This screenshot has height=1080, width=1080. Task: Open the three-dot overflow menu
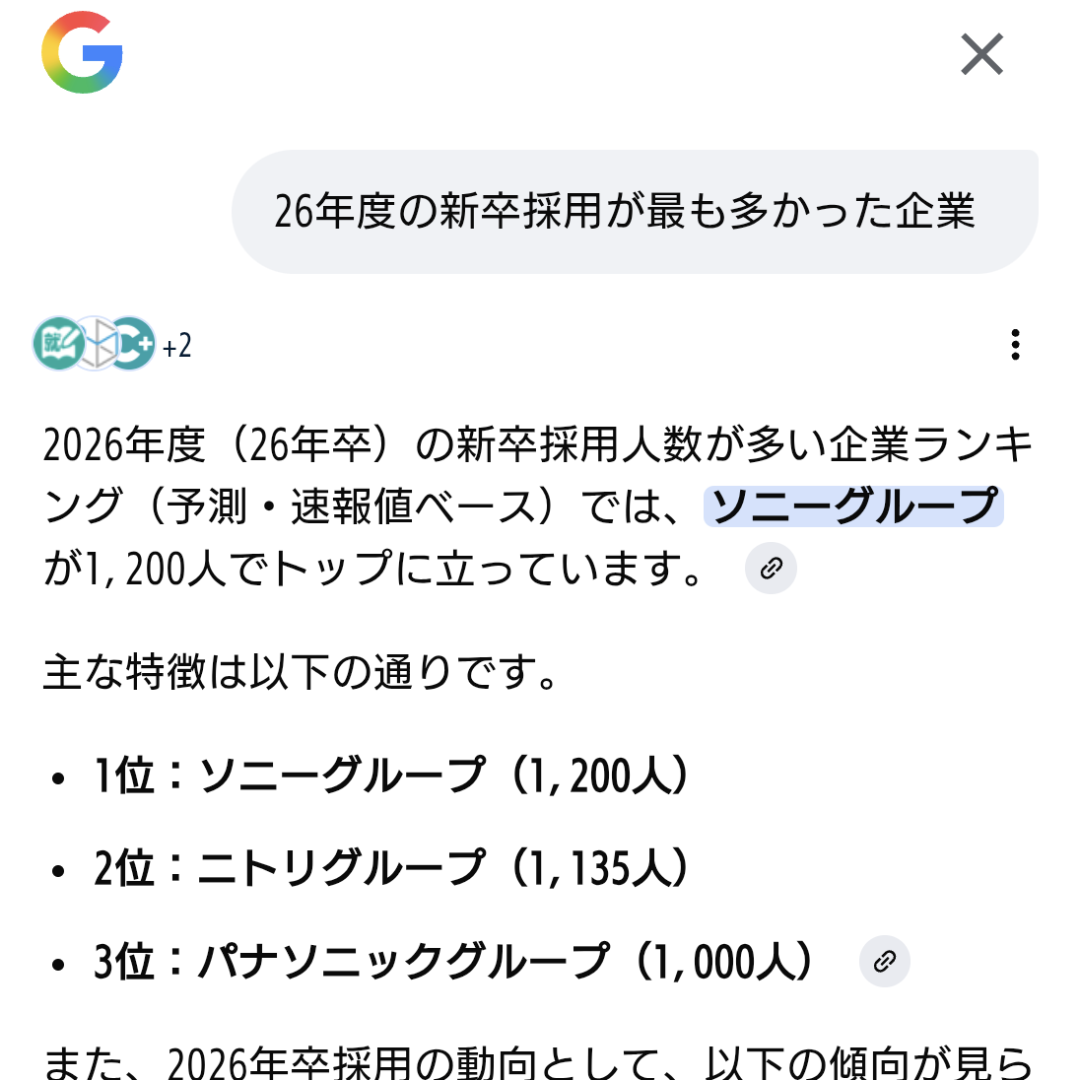[x=1015, y=344]
